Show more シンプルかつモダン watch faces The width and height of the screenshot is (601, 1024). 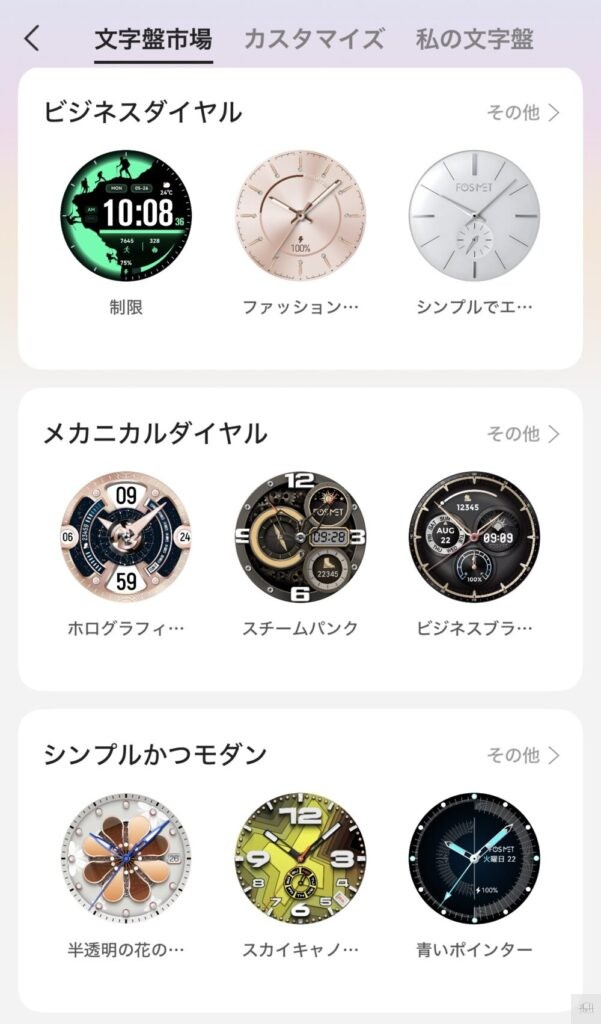(523, 754)
